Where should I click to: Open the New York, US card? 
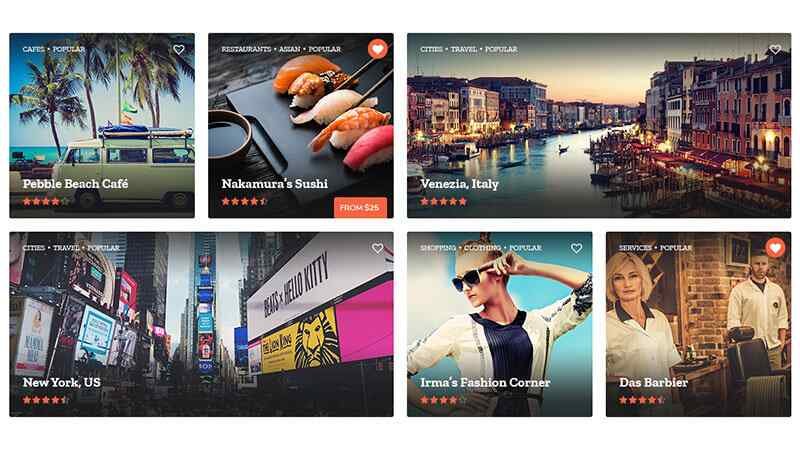(x=62, y=383)
